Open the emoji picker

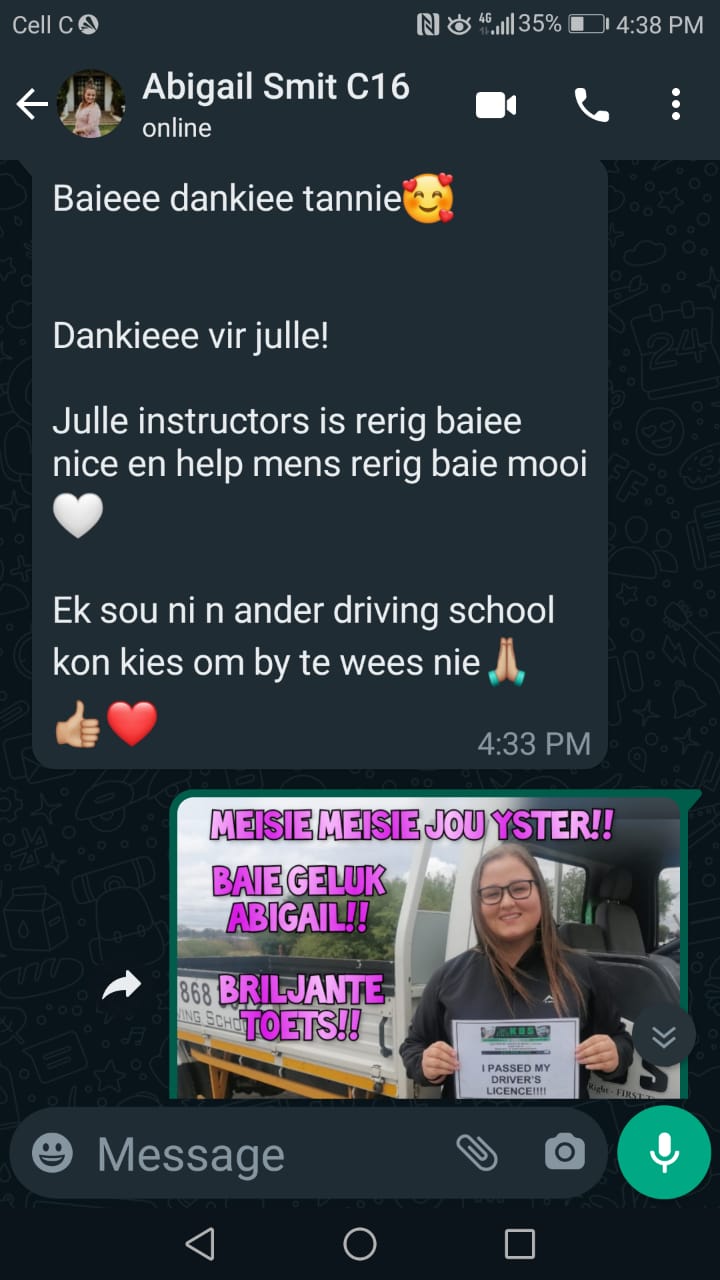(x=52, y=1154)
